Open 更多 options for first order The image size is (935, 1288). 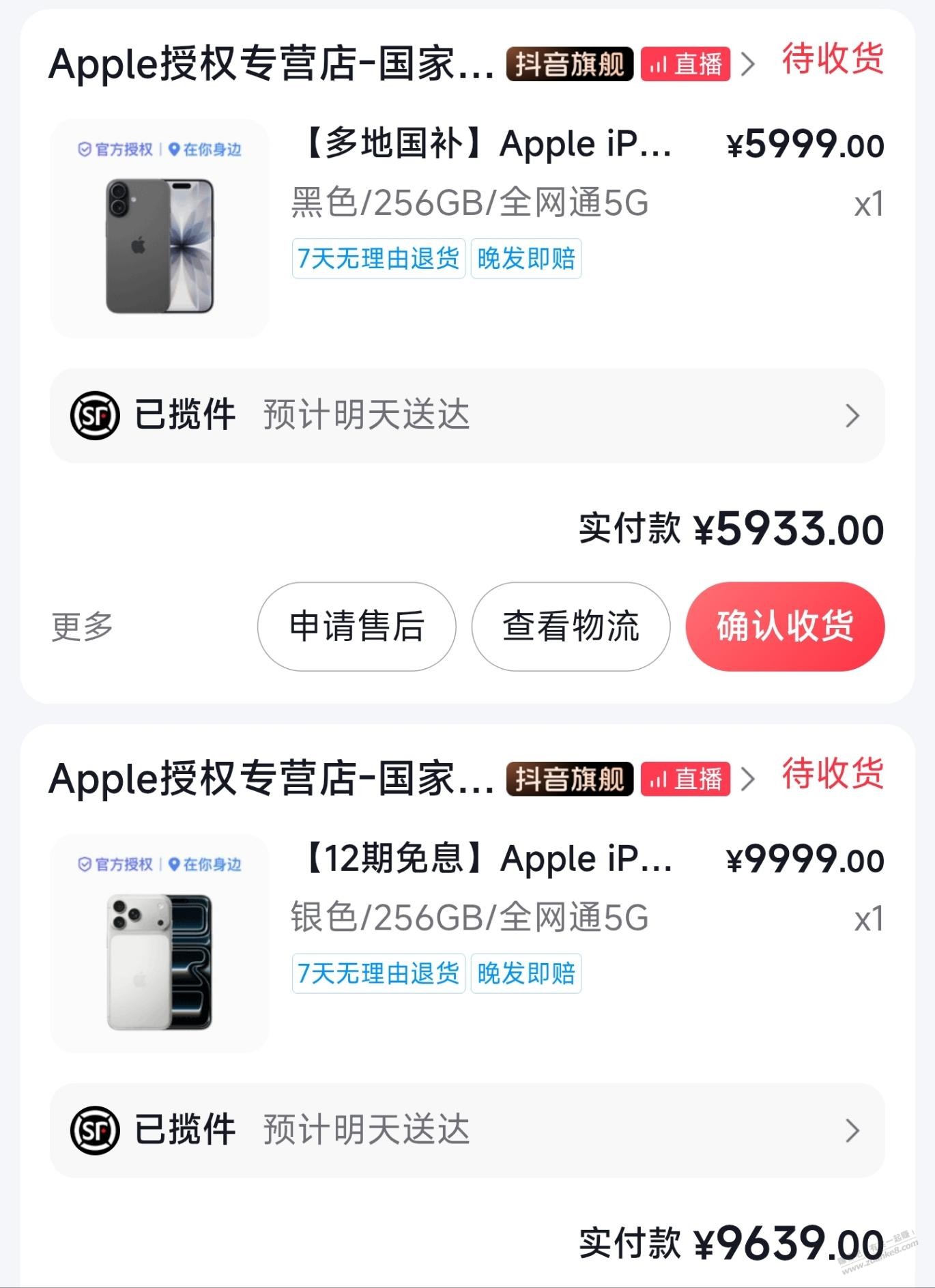tap(82, 626)
